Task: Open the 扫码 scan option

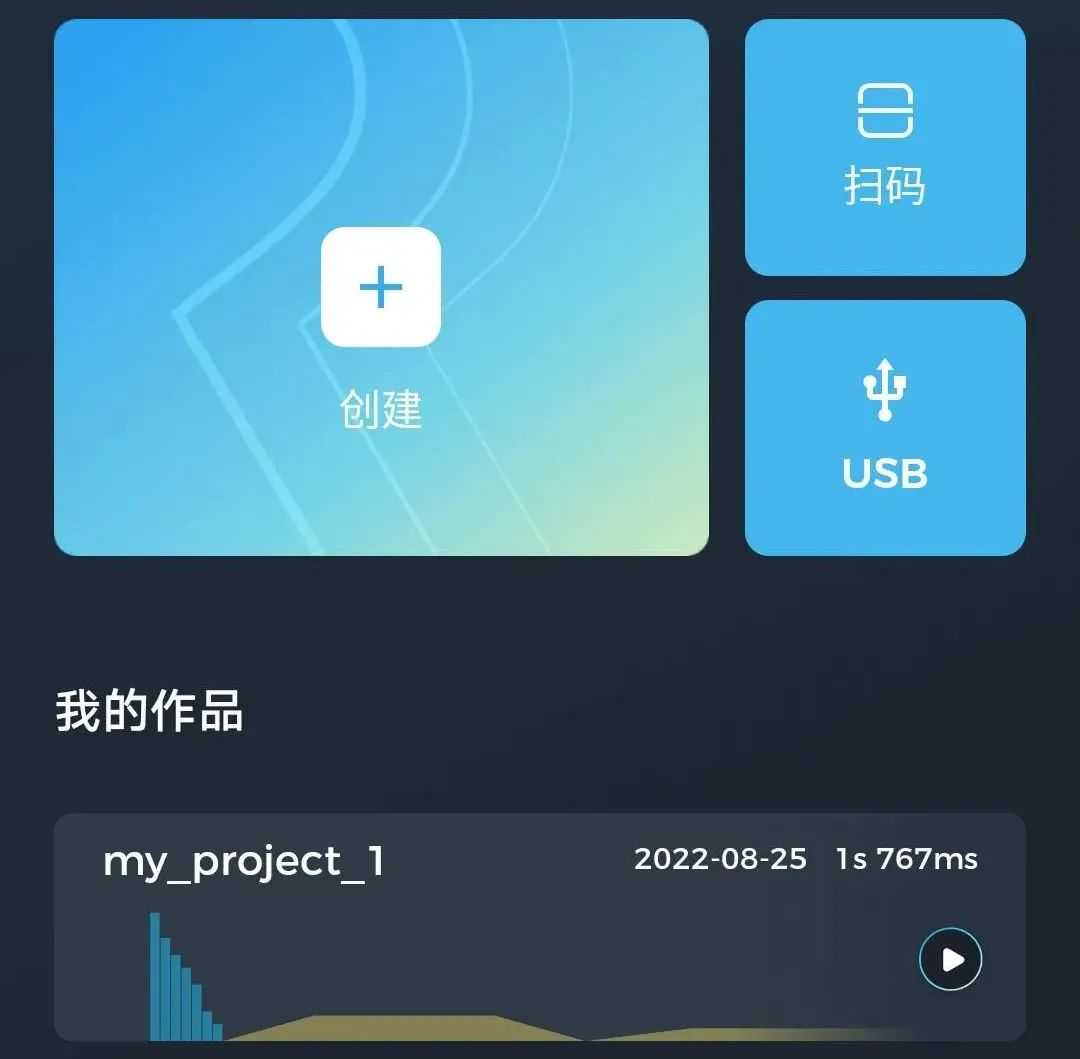Action: (x=885, y=147)
